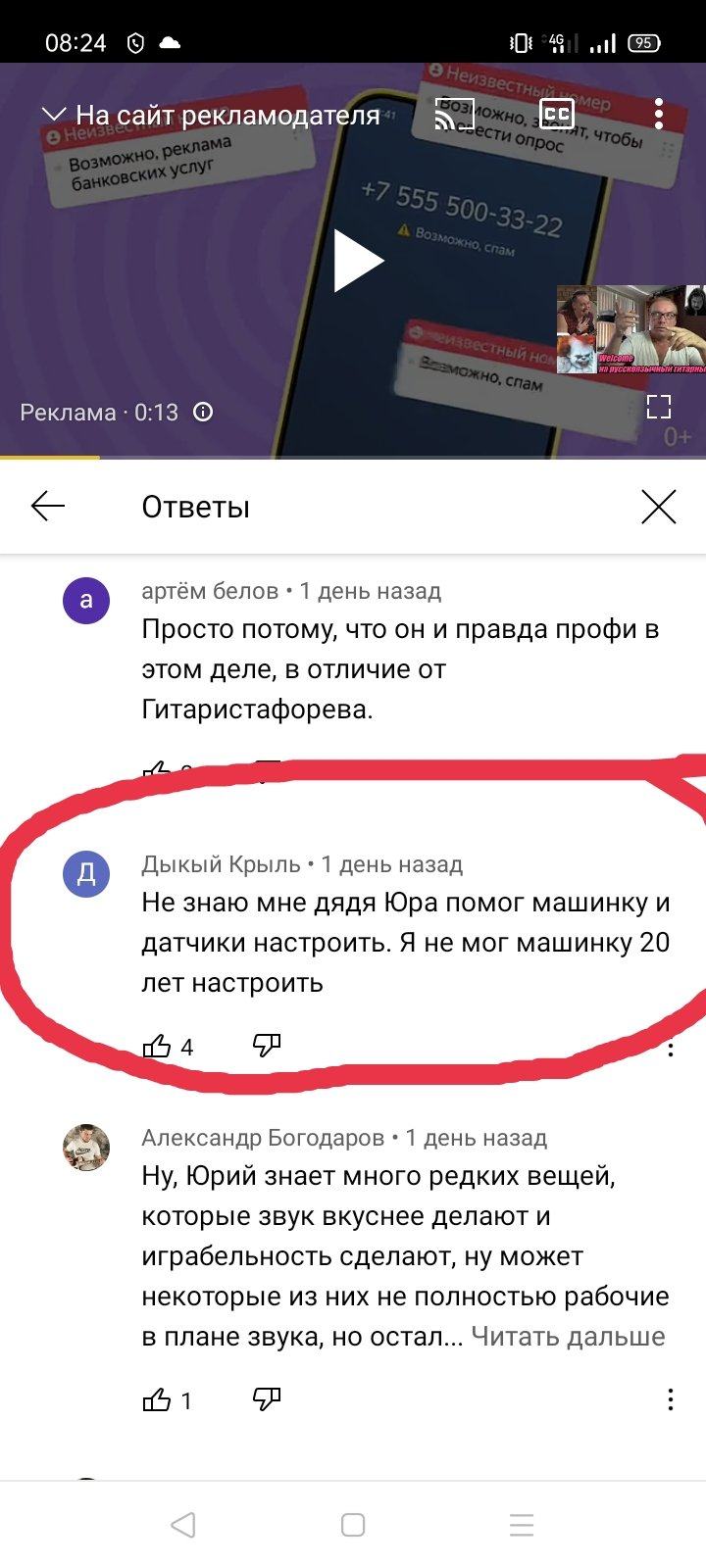The width and height of the screenshot is (706, 1568).
Task: Dislike Александр Богодаров's comment
Action: coord(267,1399)
